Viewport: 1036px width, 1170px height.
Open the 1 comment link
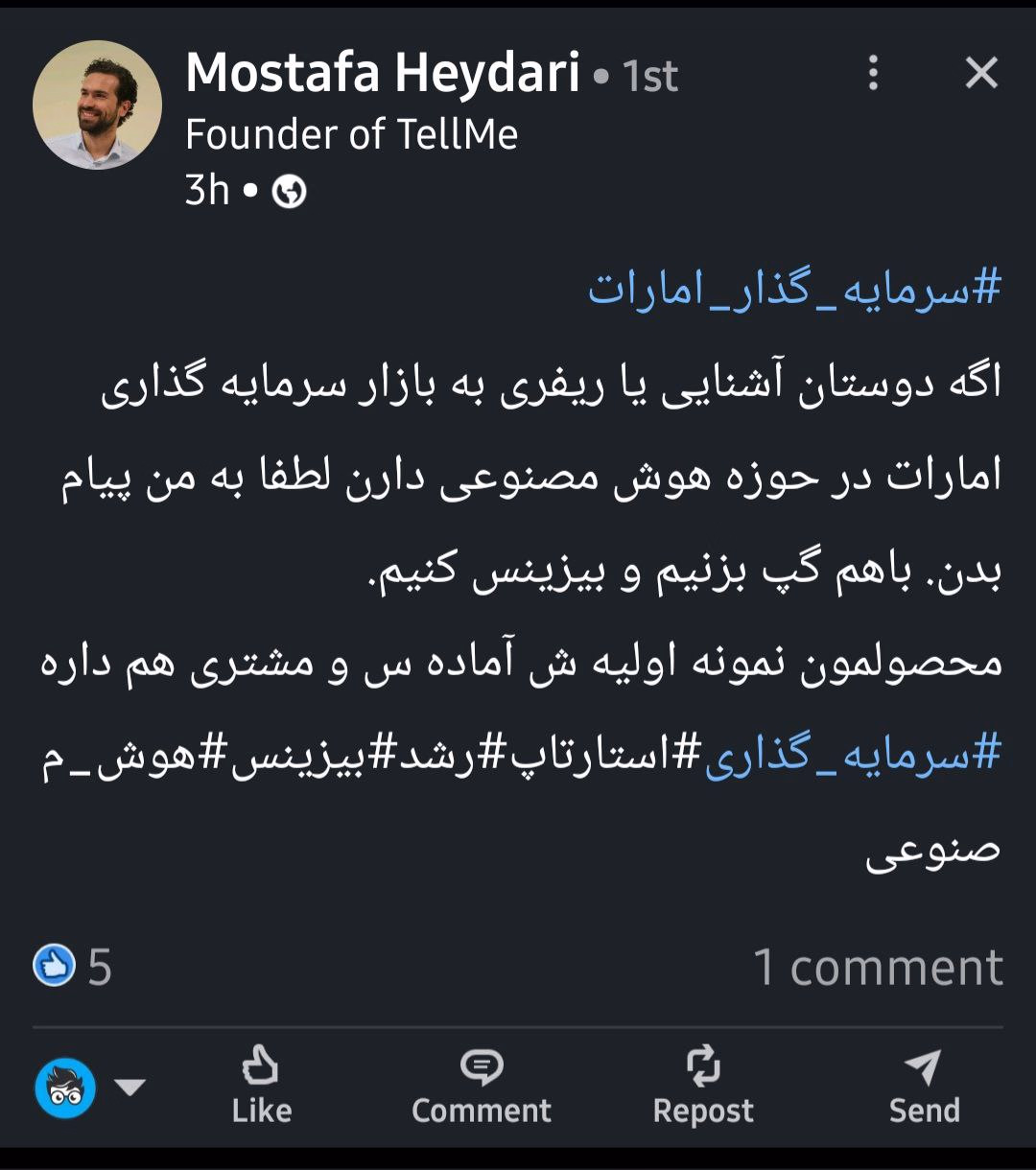(x=878, y=967)
